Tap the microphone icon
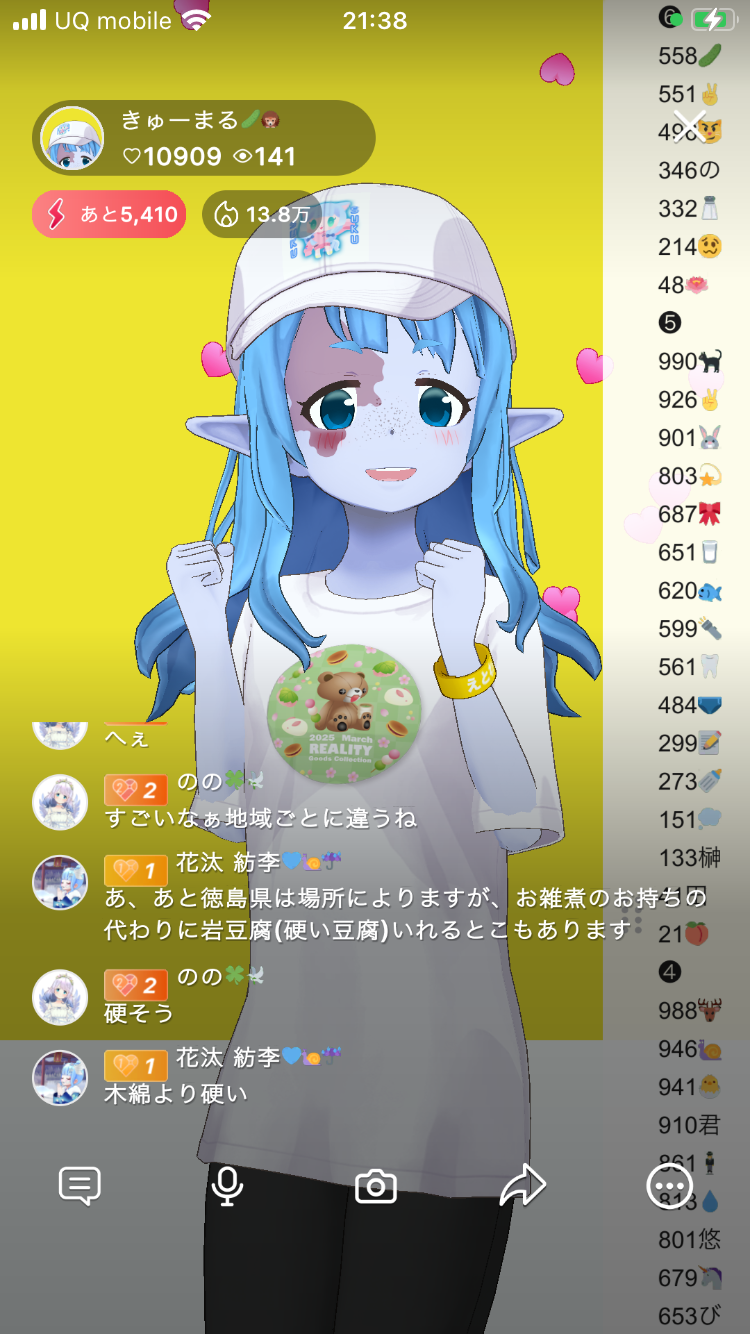 227,1186
